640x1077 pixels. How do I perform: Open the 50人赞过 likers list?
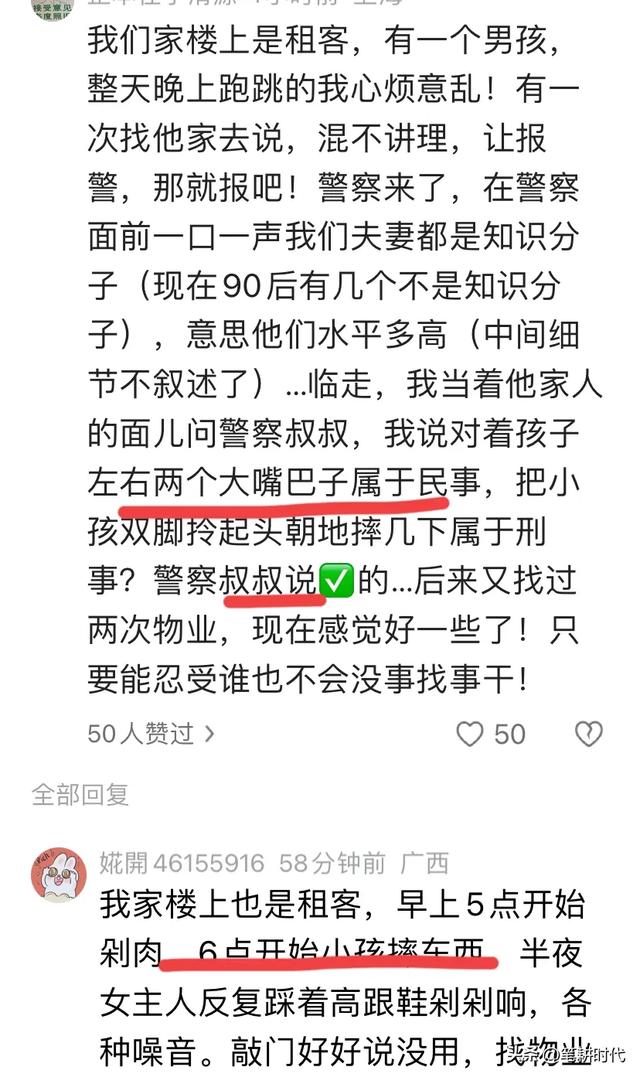point(150,734)
